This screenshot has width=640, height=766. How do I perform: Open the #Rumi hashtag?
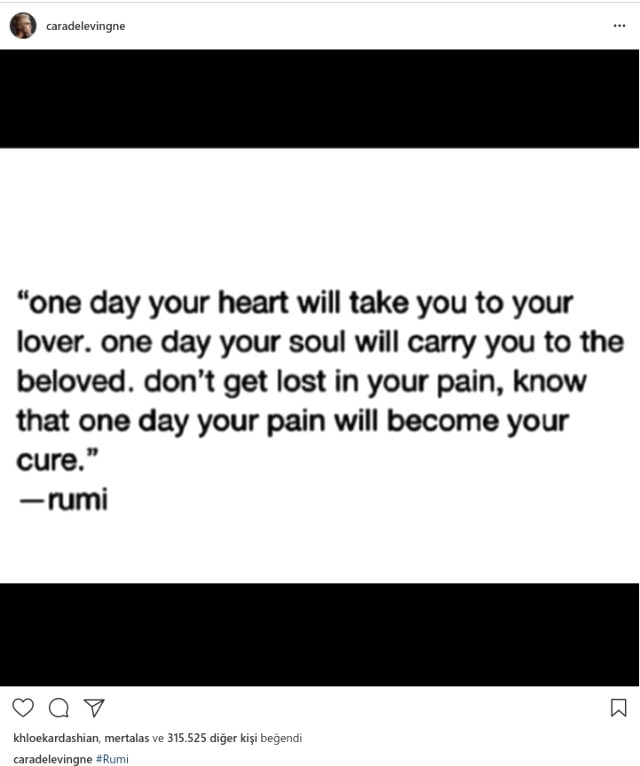click(112, 759)
